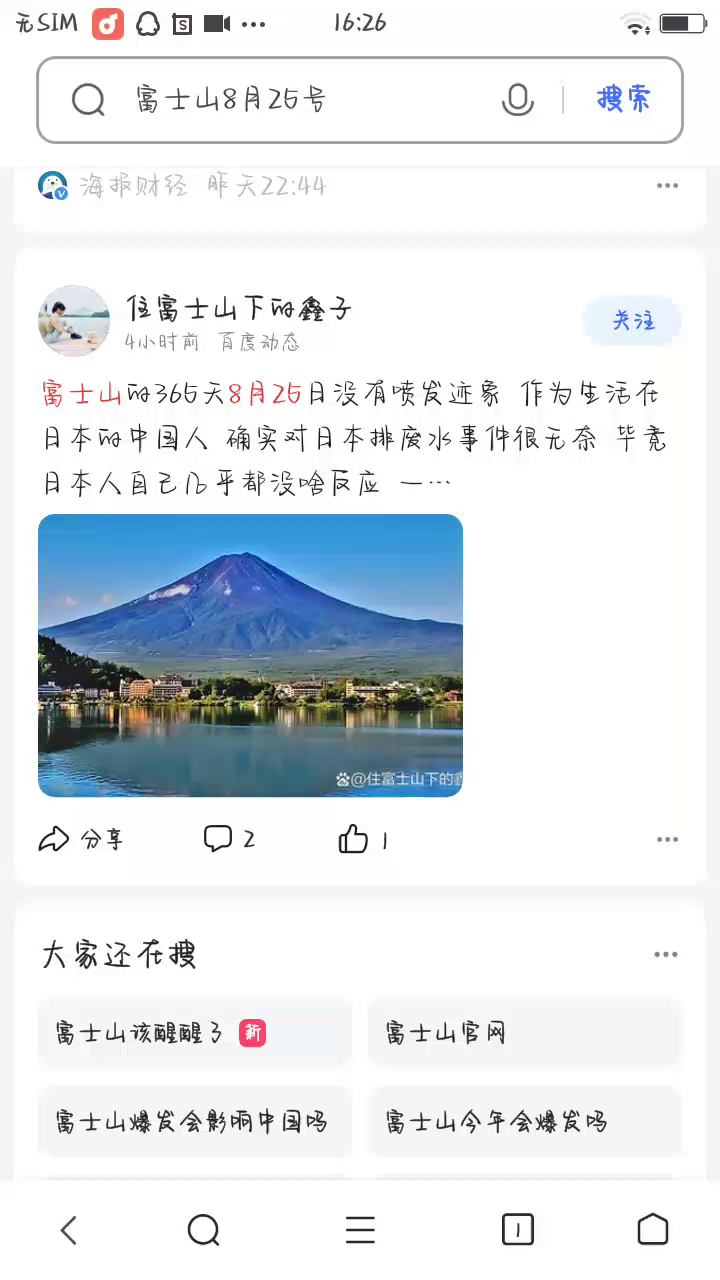Open more options for 大家还在搜 section

[666, 954]
